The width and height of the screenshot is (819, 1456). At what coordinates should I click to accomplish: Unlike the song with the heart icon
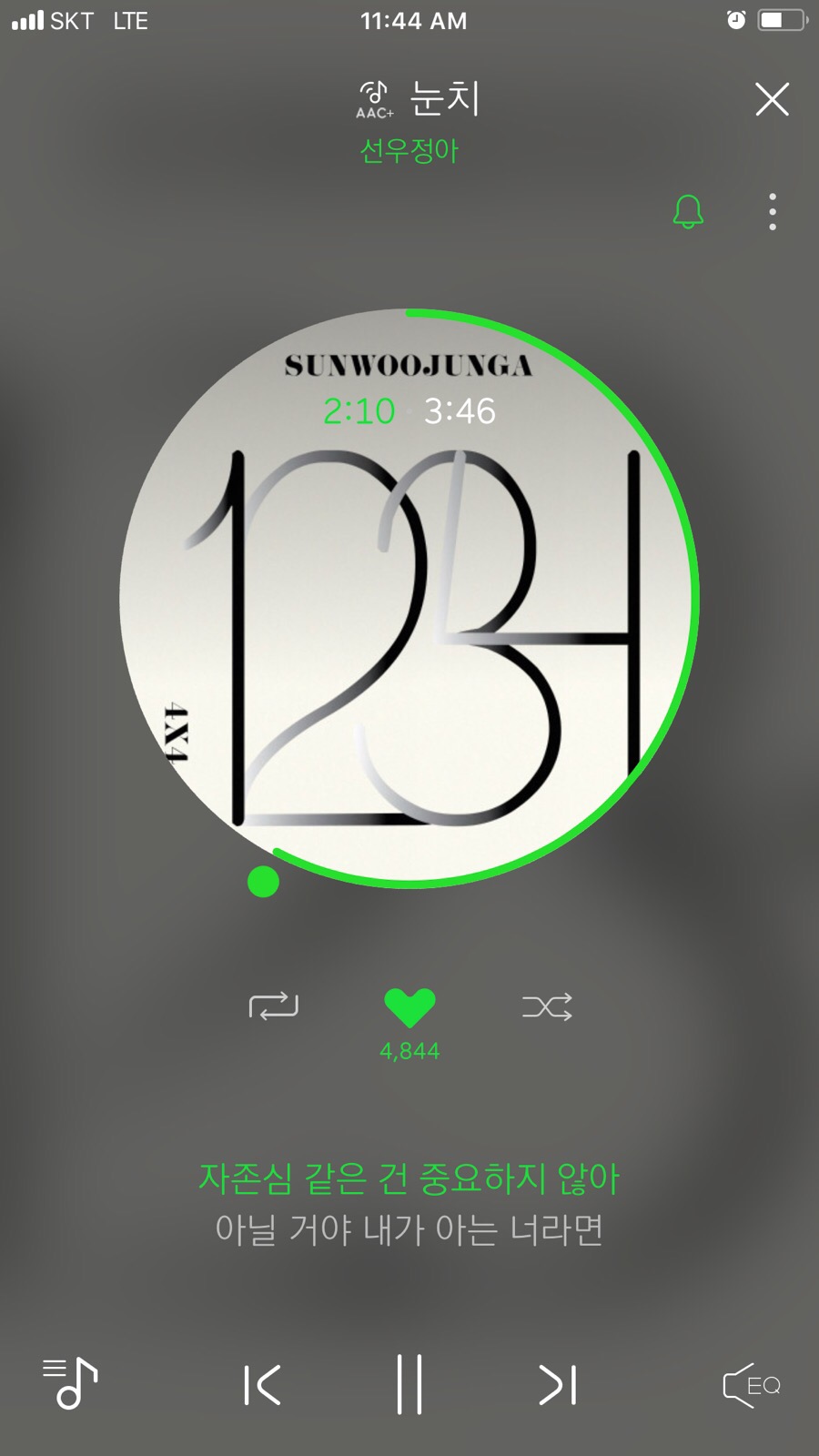pos(409,1007)
